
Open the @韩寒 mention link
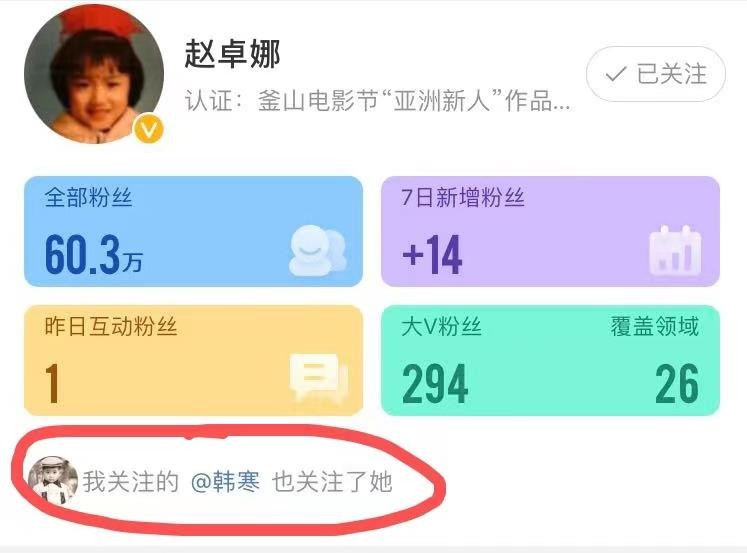click(225, 482)
